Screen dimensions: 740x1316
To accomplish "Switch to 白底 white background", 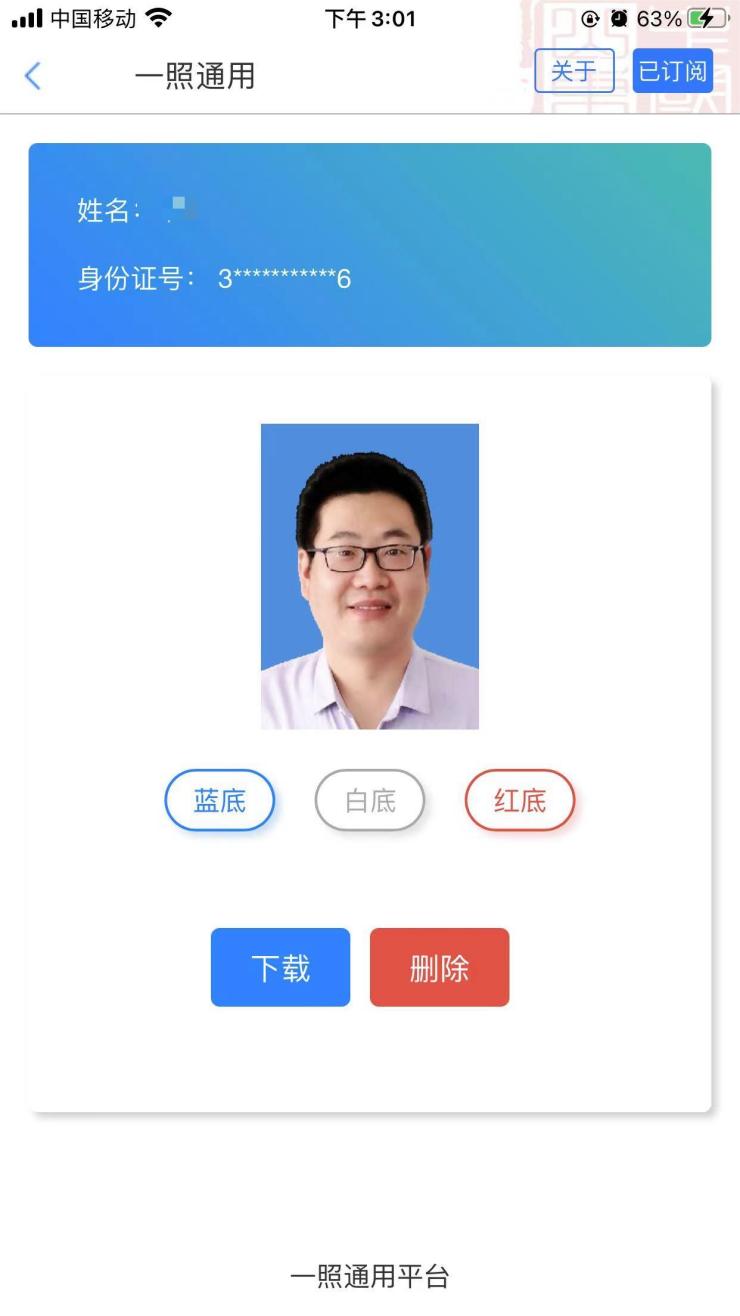I will coord(370,800).
